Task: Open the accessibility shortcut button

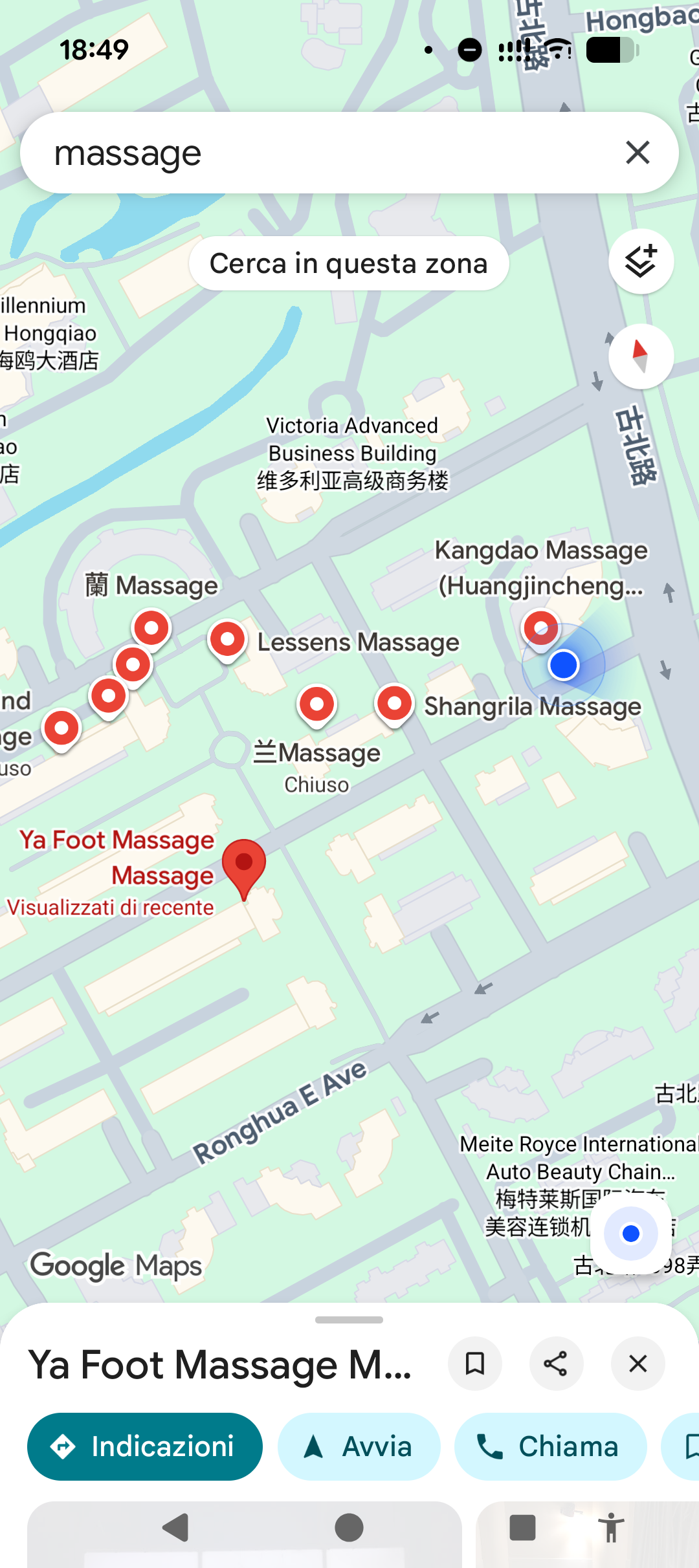Action: coord(610,1528)
